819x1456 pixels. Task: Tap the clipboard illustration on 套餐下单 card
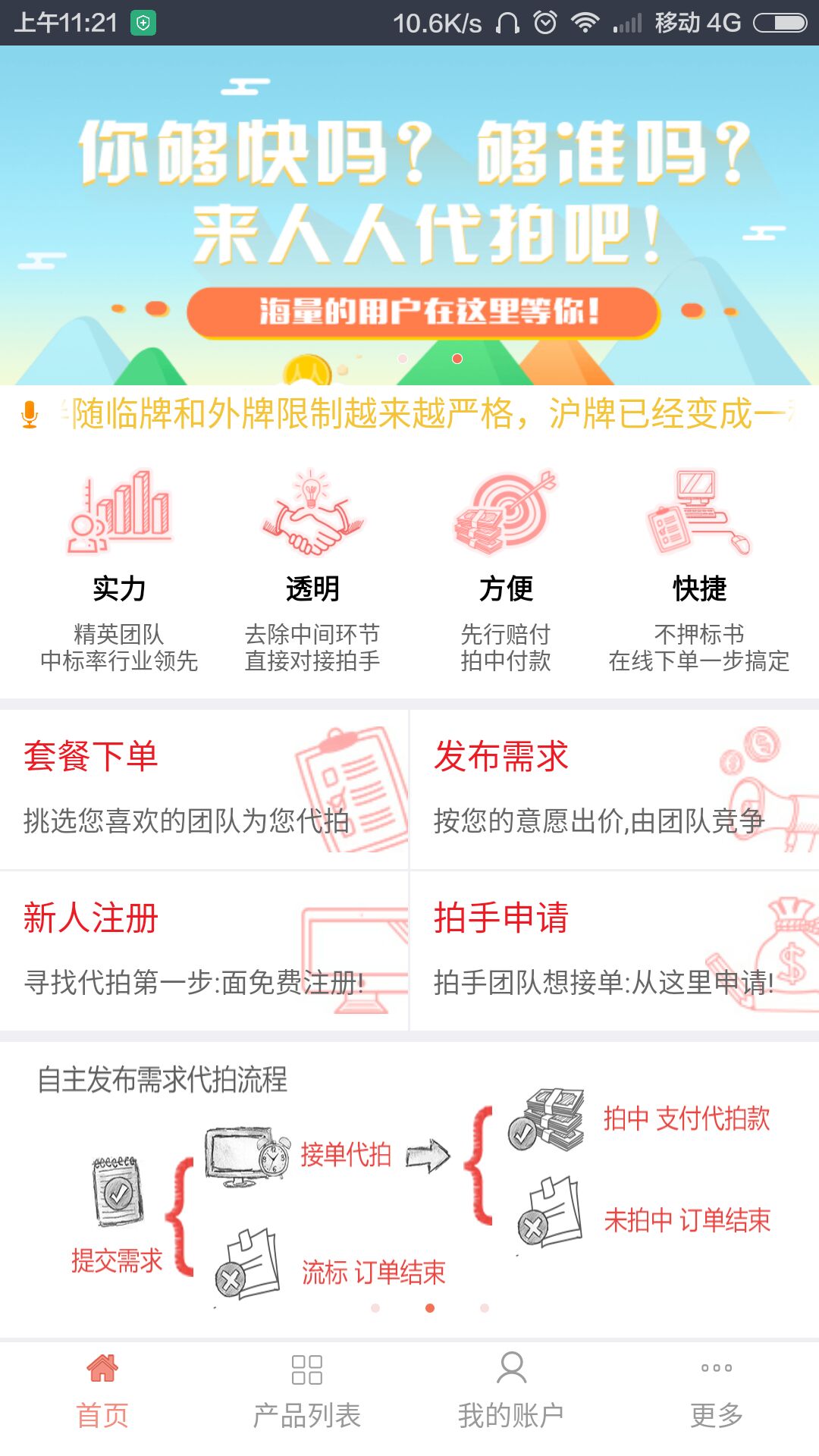pyautogui.click(x=345, y=785)
